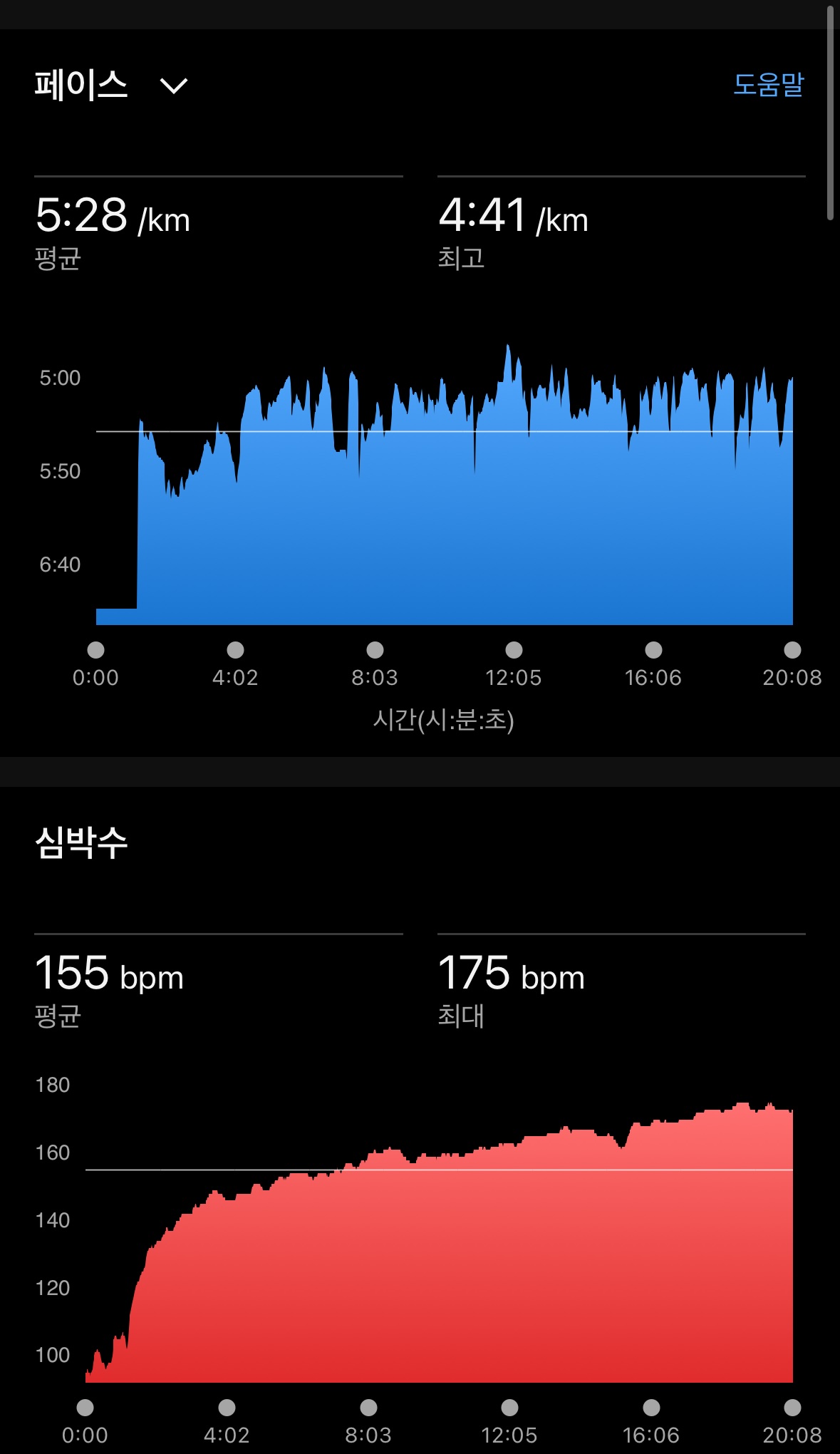Expand the 페이스 chart type dropdown

click(x=173, y=86)
